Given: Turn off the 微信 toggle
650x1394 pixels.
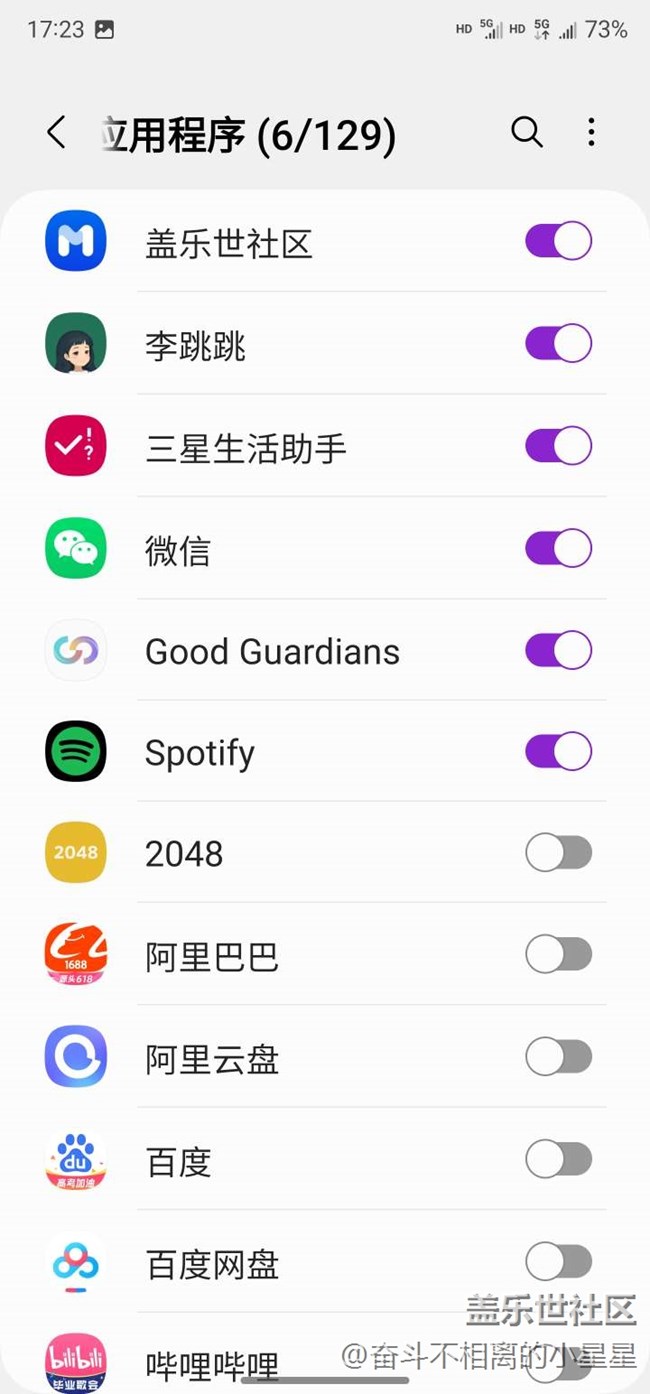Looking at the screenshot, I should tap(558, 548).
